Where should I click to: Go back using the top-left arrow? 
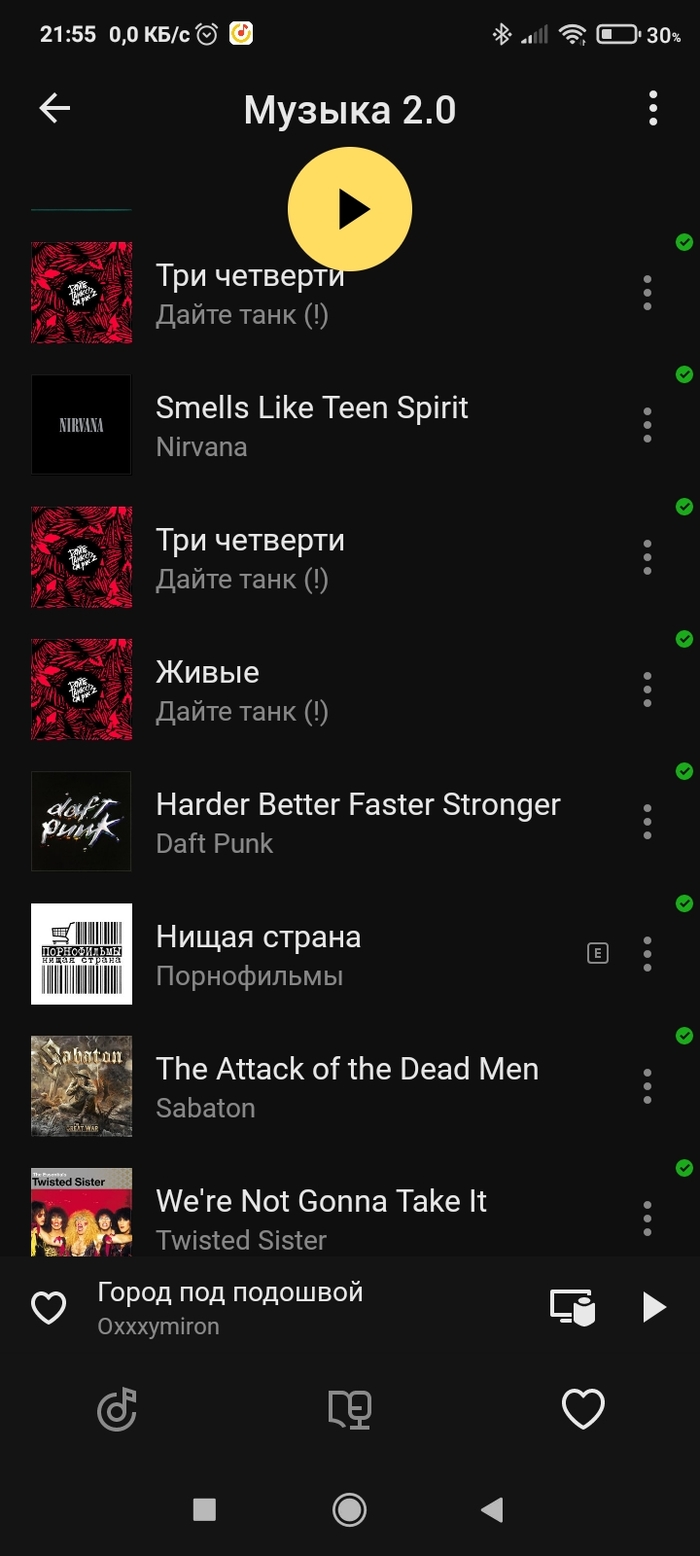pyautogui.click(x=55, y=109)
